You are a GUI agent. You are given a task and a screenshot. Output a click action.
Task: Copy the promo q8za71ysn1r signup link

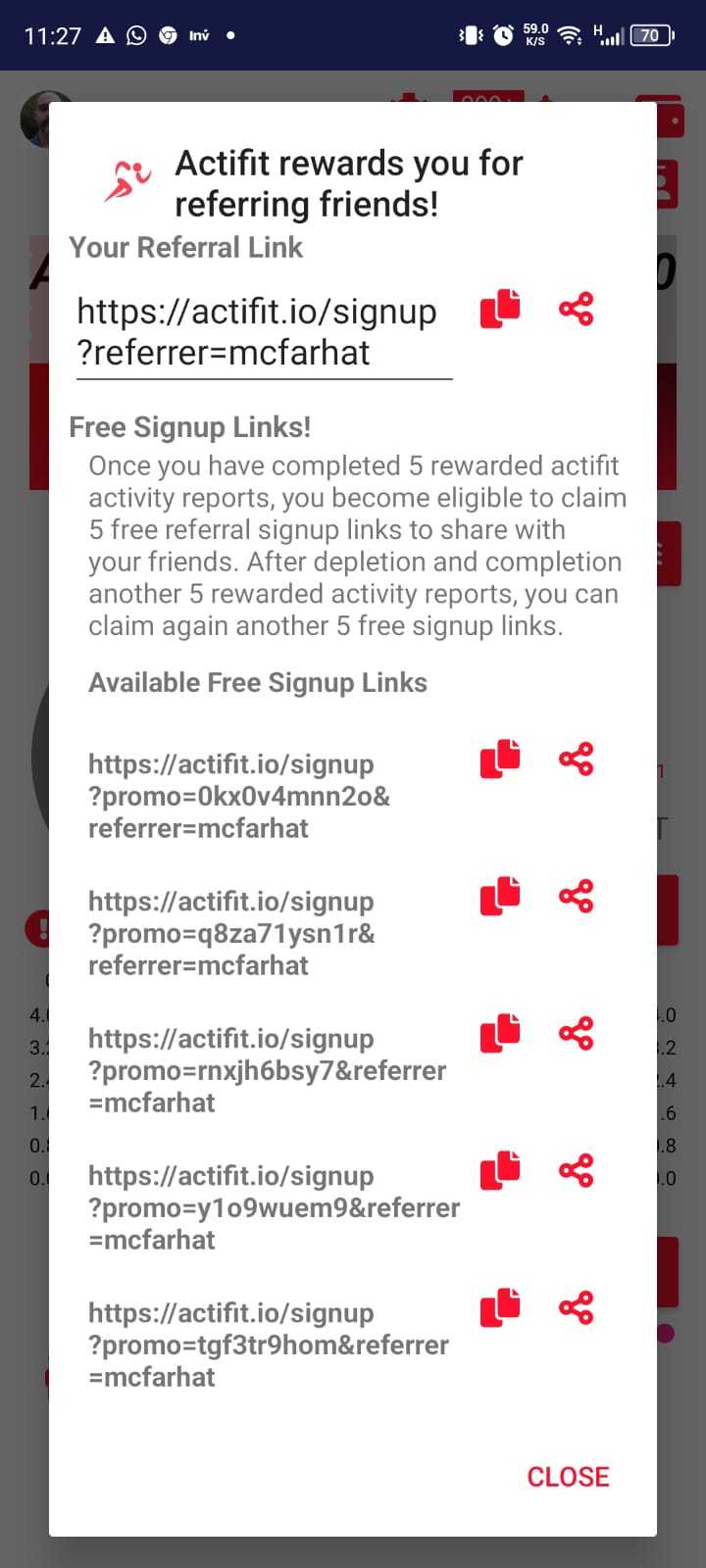[x=500, y=897]
